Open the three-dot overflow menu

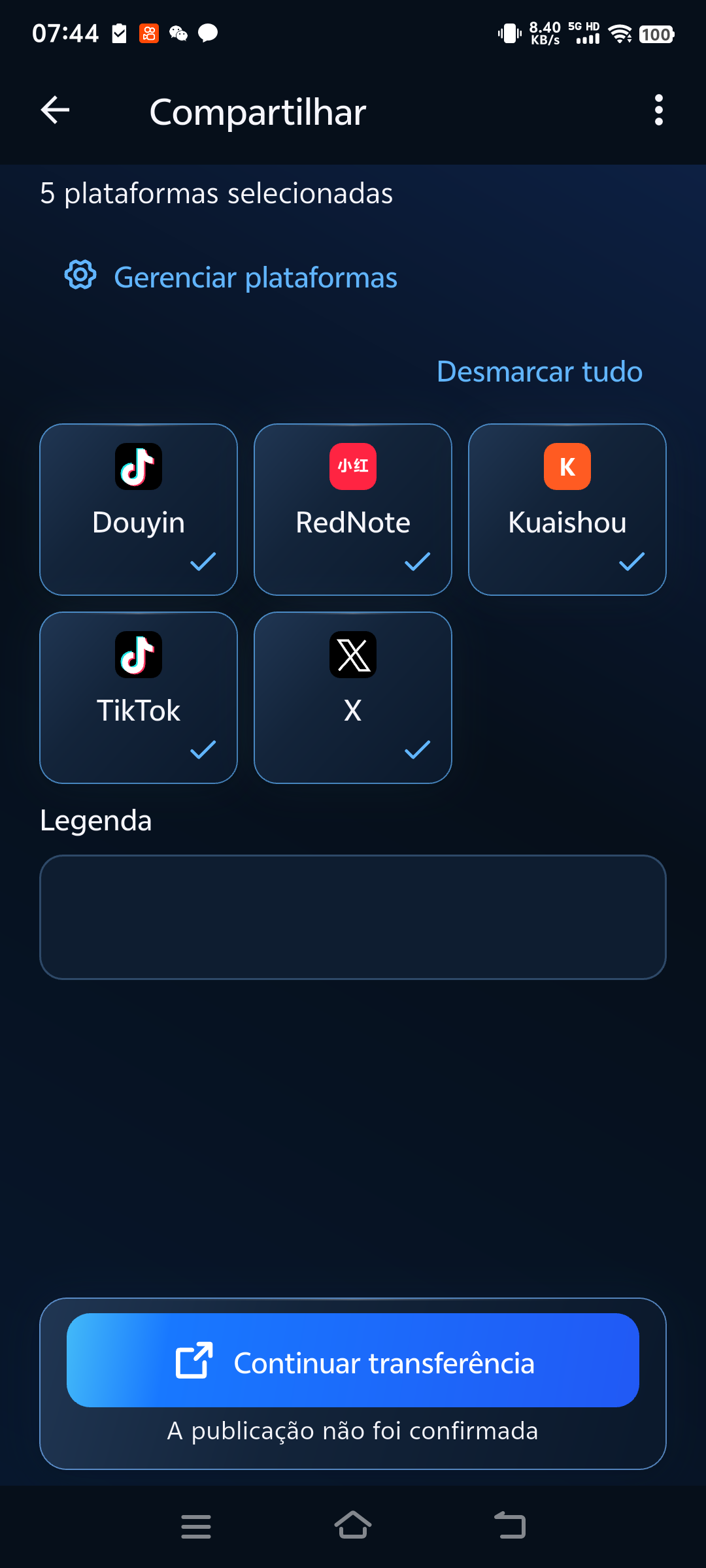pos(658,110)
